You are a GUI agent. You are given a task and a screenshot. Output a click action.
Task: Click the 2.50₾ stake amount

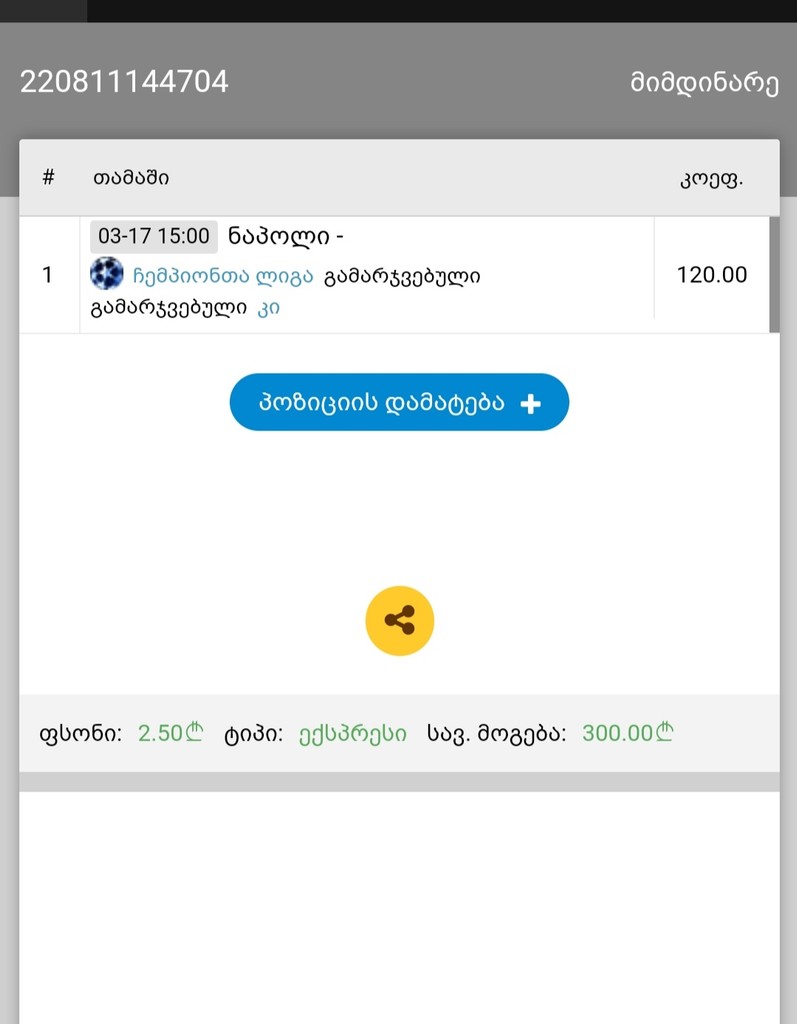tap(170, 732)
